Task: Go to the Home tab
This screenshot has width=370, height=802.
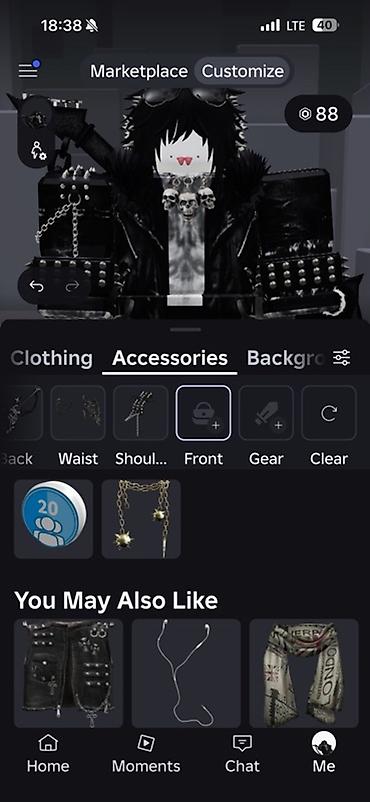Action: 48,753
